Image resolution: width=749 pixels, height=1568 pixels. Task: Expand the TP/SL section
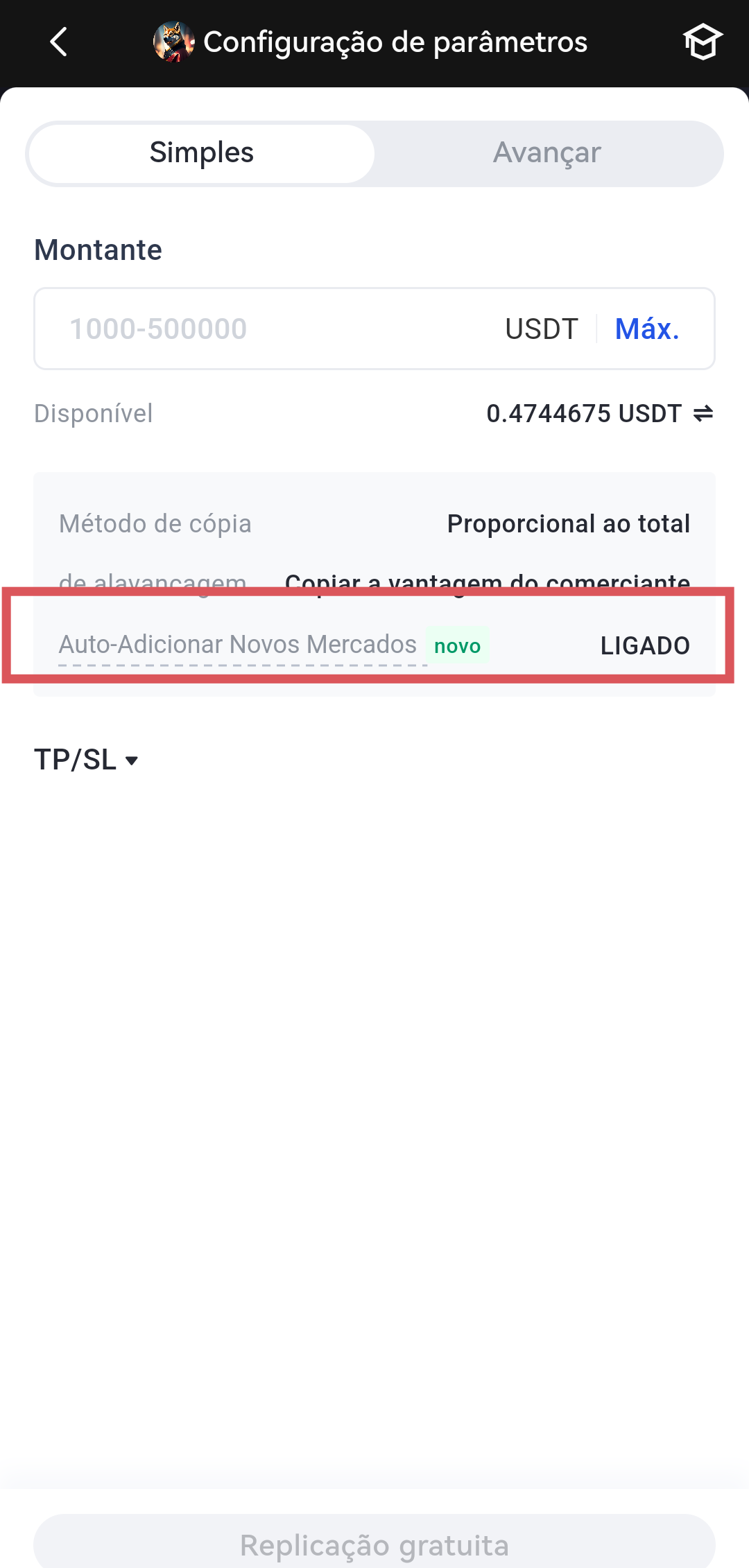pos(87,760)
